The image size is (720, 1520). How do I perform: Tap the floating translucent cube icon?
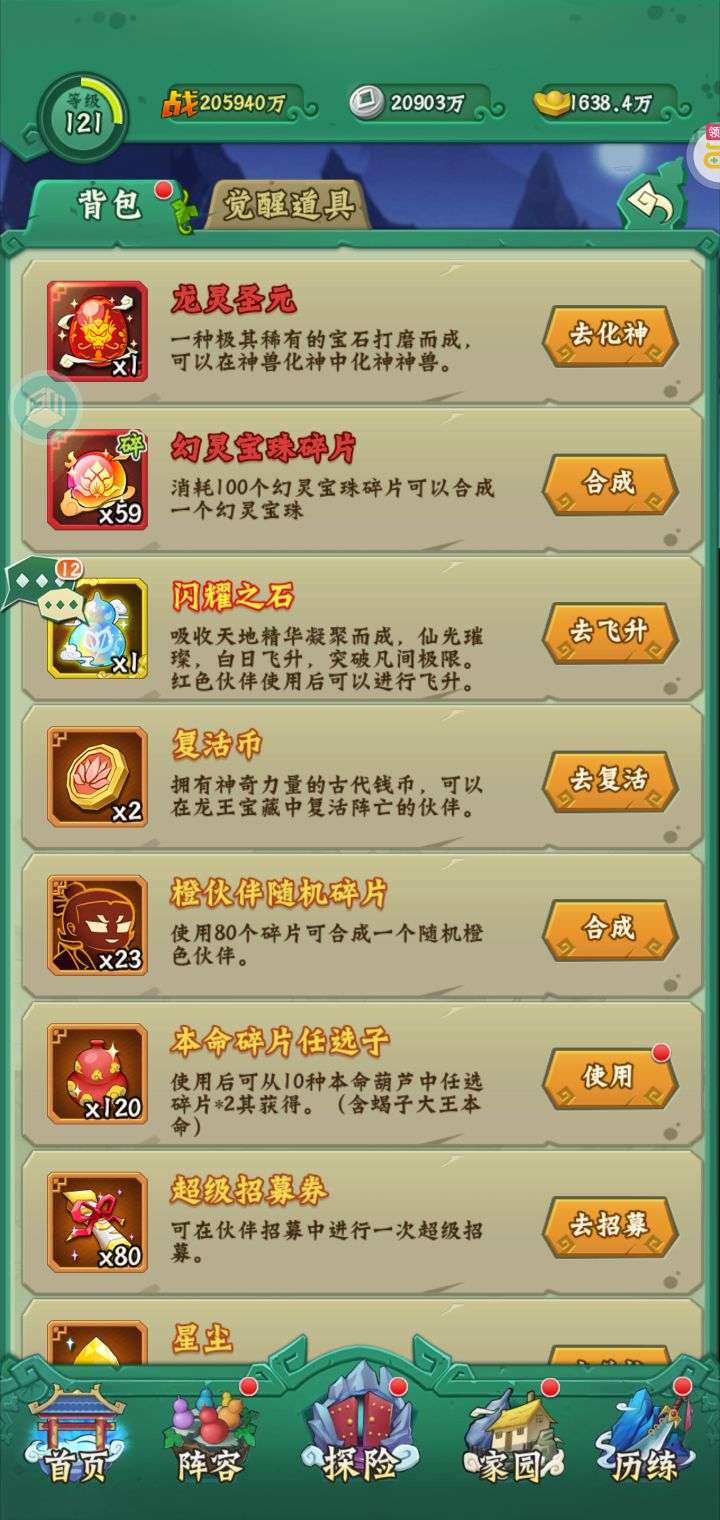click(46, 407)
